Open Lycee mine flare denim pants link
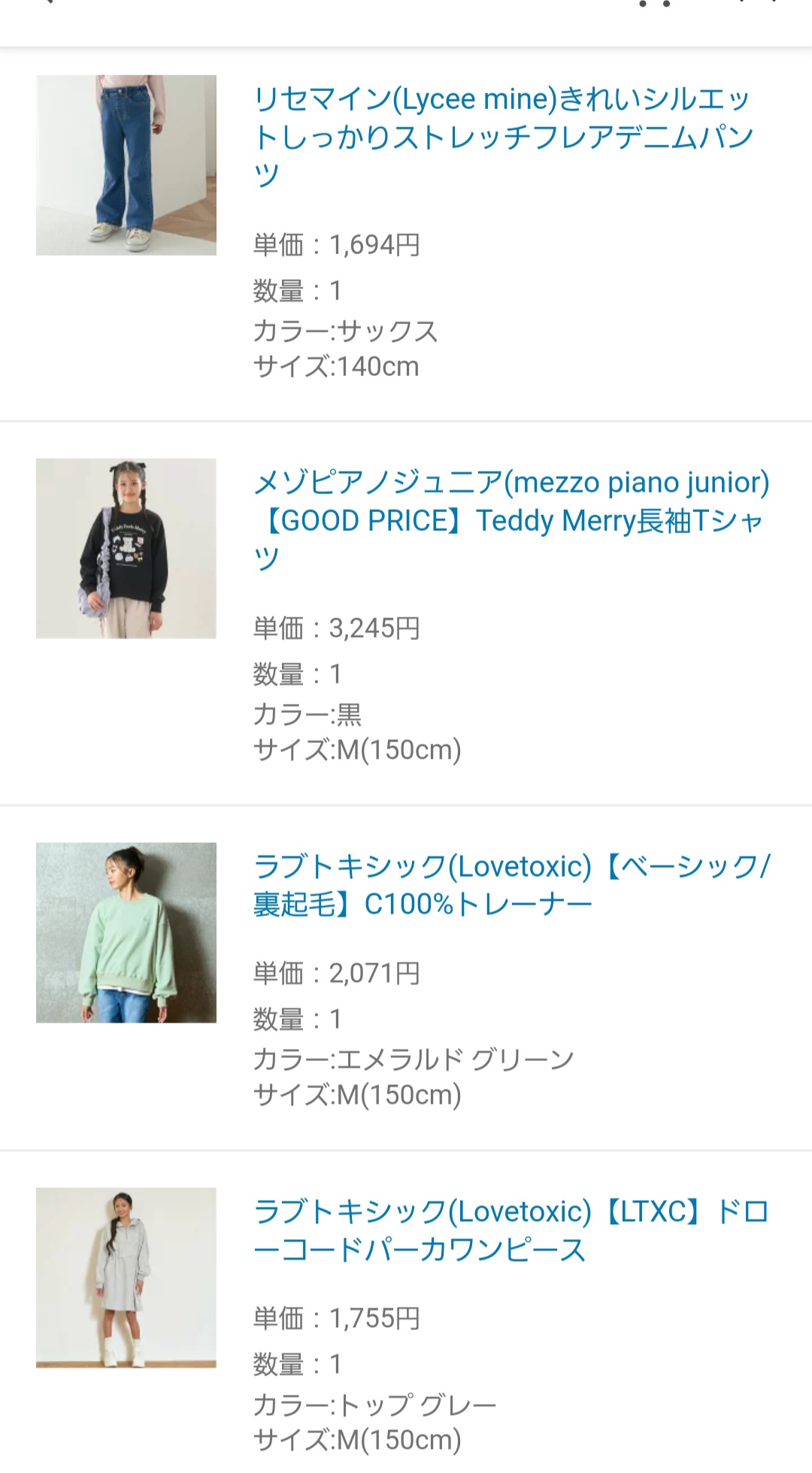Image resolution: width=812 pixels, height=1473 pixels. (502, 137)
